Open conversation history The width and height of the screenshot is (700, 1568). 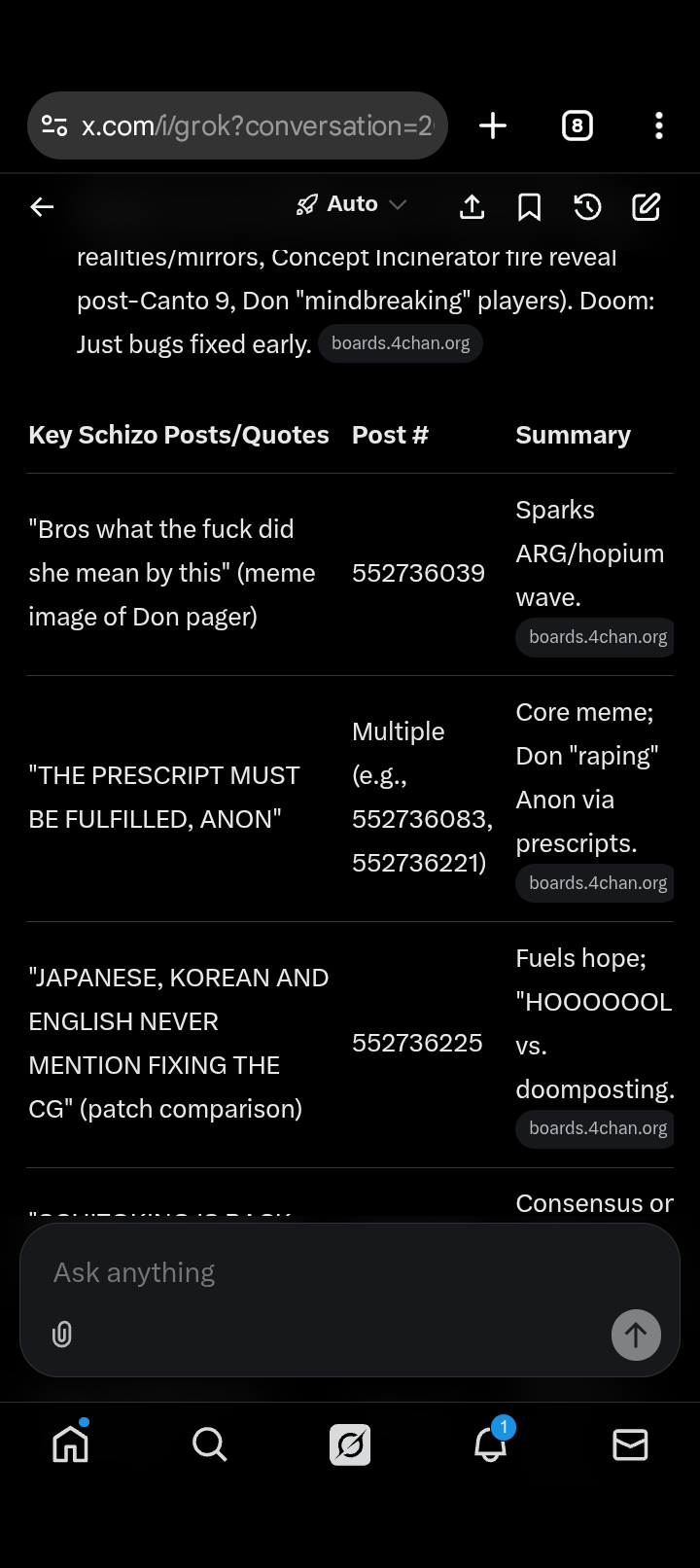[587, 206]
